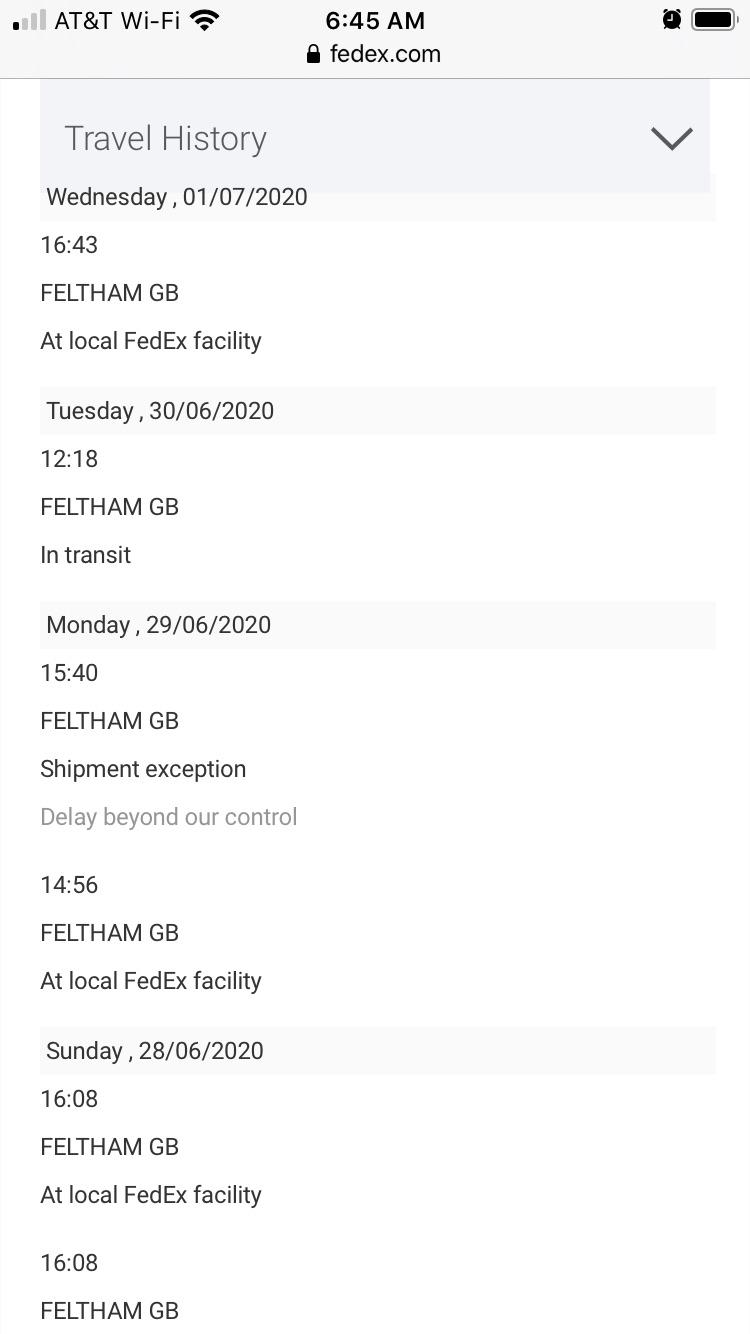Expand the Tuesday 30/06/2020 date header
Screen dimensions: 750x1334
[159, 410]
